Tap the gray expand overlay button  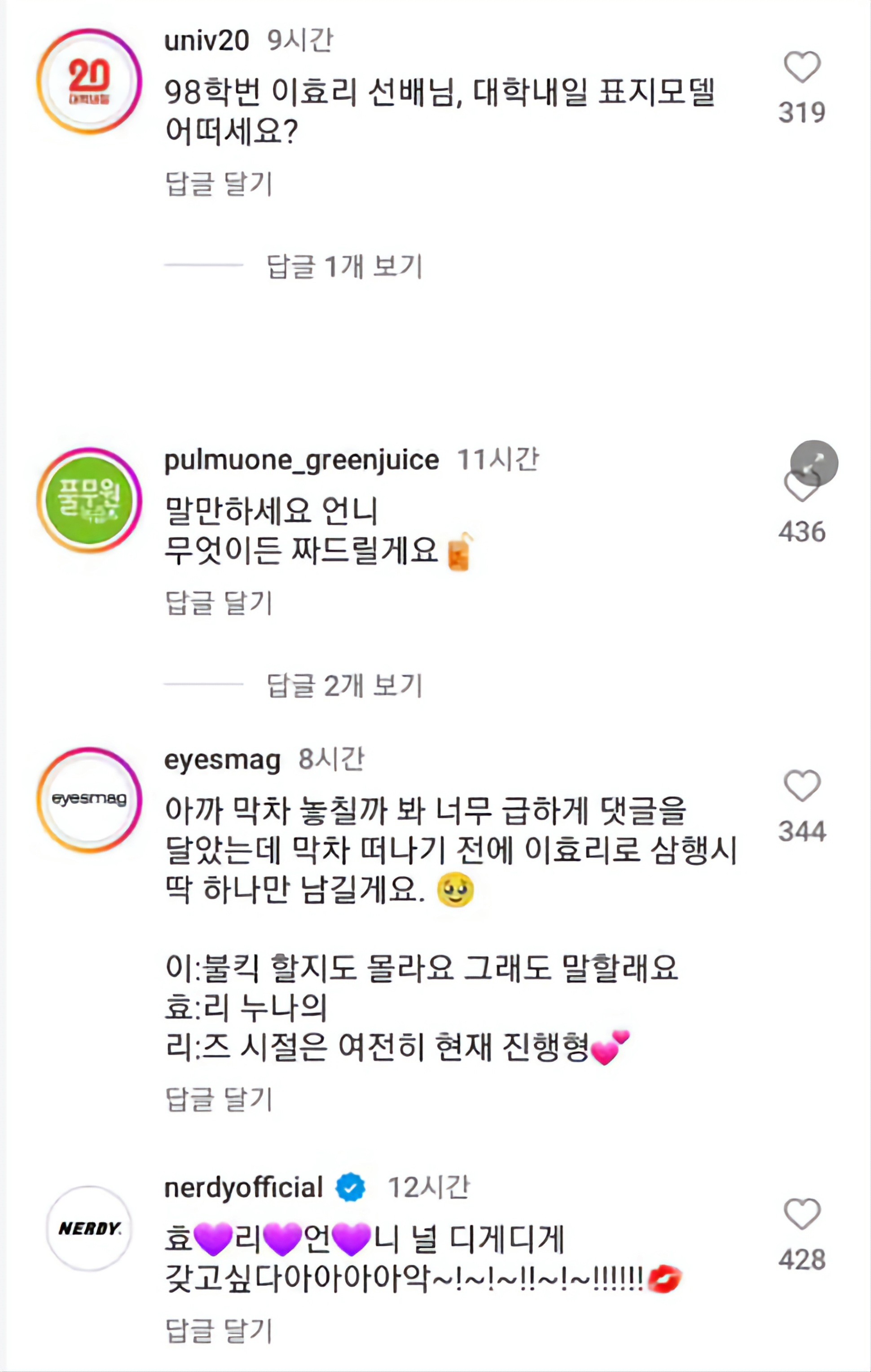click(814, 463)
